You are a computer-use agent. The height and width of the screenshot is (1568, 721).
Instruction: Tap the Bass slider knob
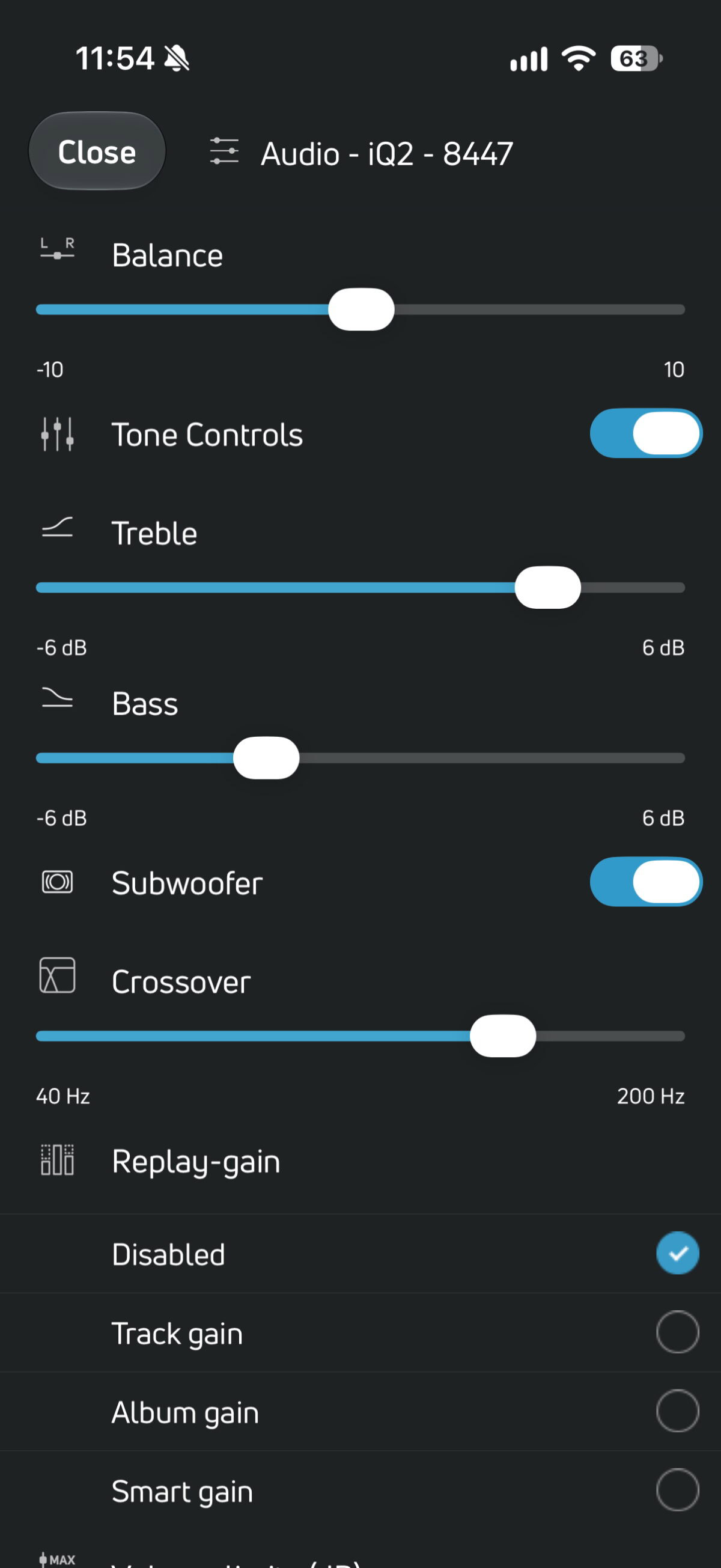point(266,758)
